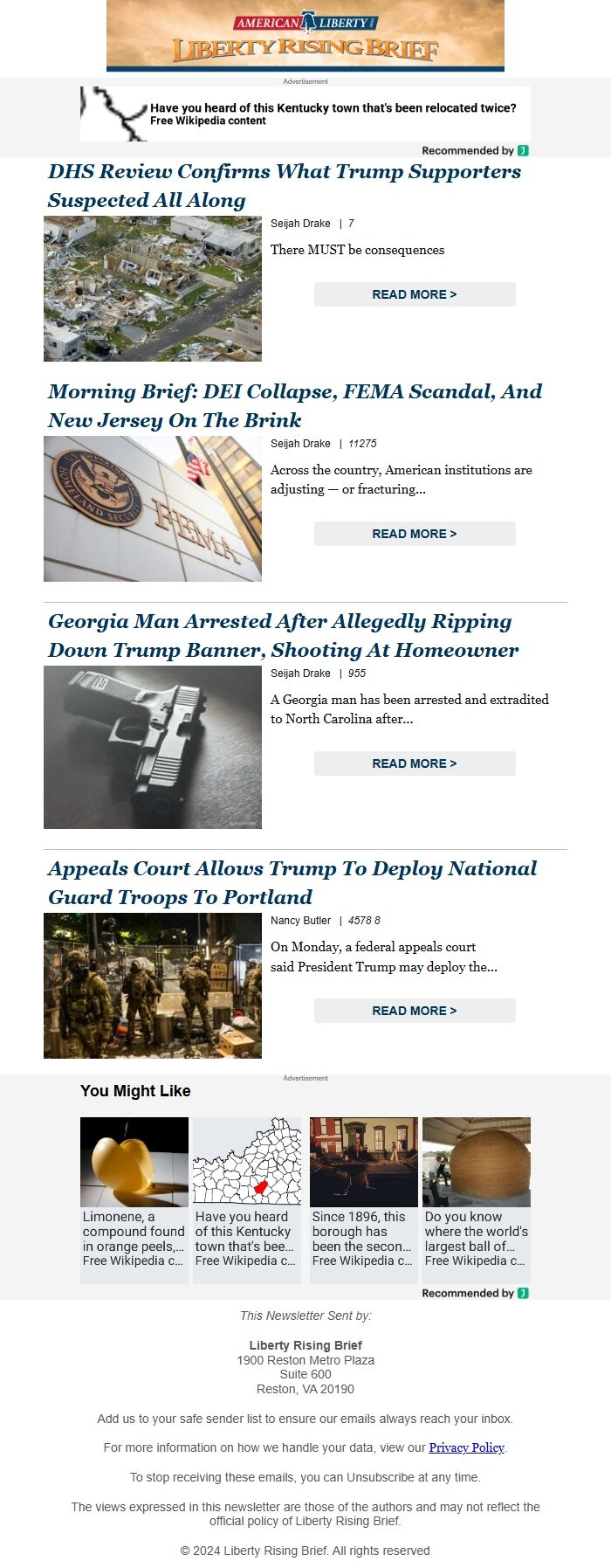This screenshot has height=1568, width=611.
Task: Tap the handgun article image
Action: pyautogui.click(x=153, y=748)
